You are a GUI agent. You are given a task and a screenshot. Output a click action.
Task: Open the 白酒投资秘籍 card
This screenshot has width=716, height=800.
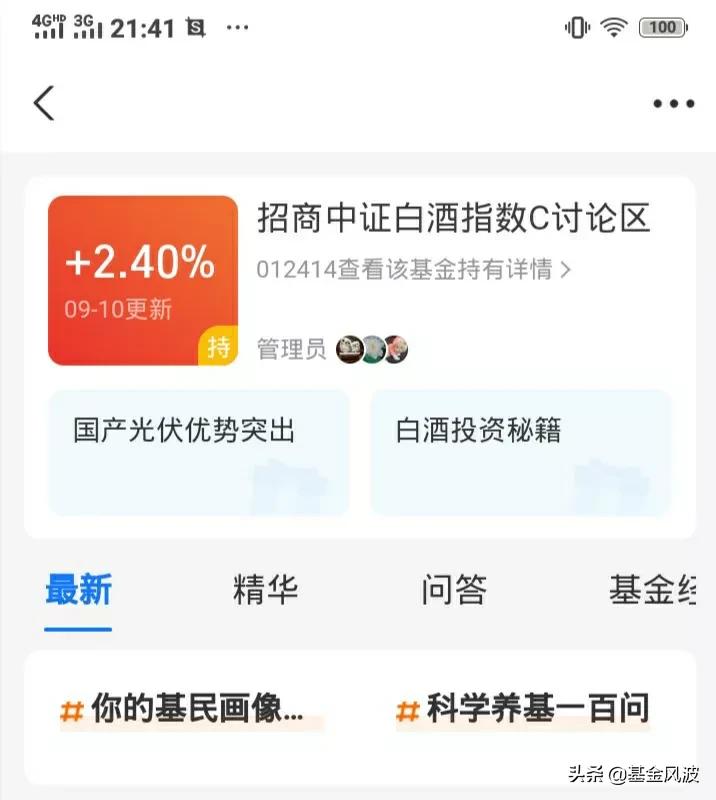coord(520,452)
